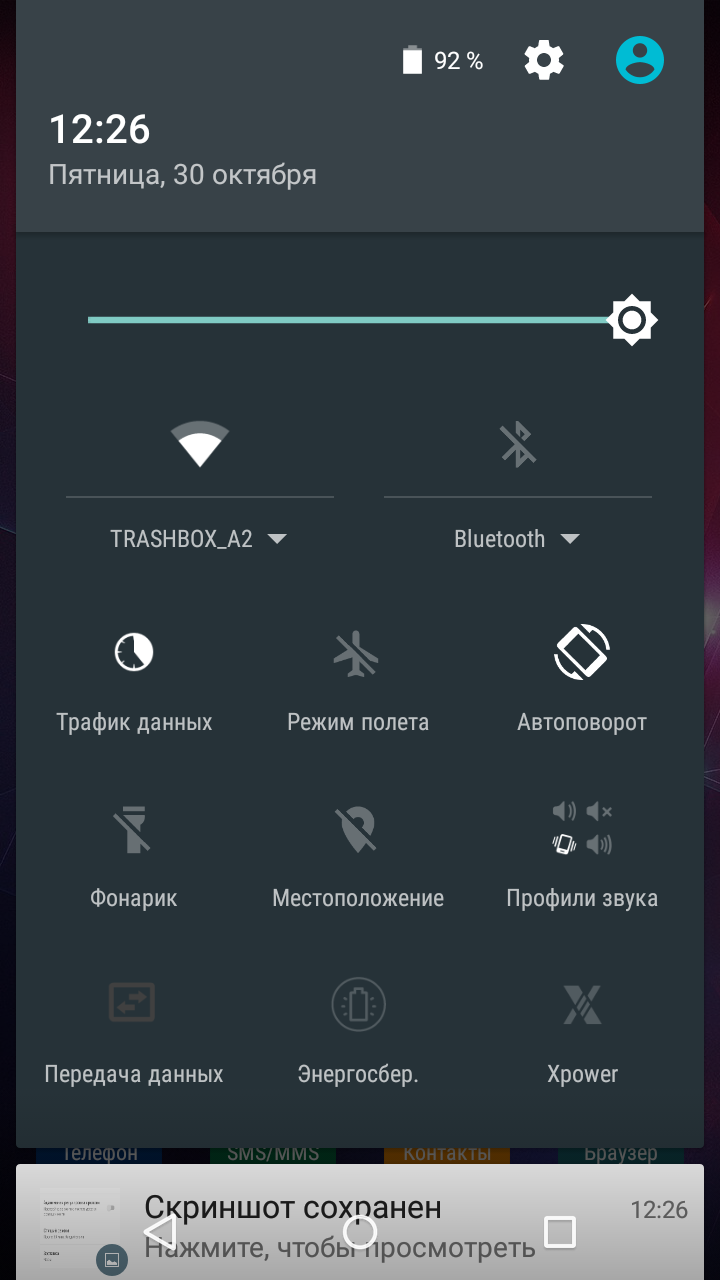Open recent apps square button
Screen dimensions: 720x1280
[x=560, y=1231]
